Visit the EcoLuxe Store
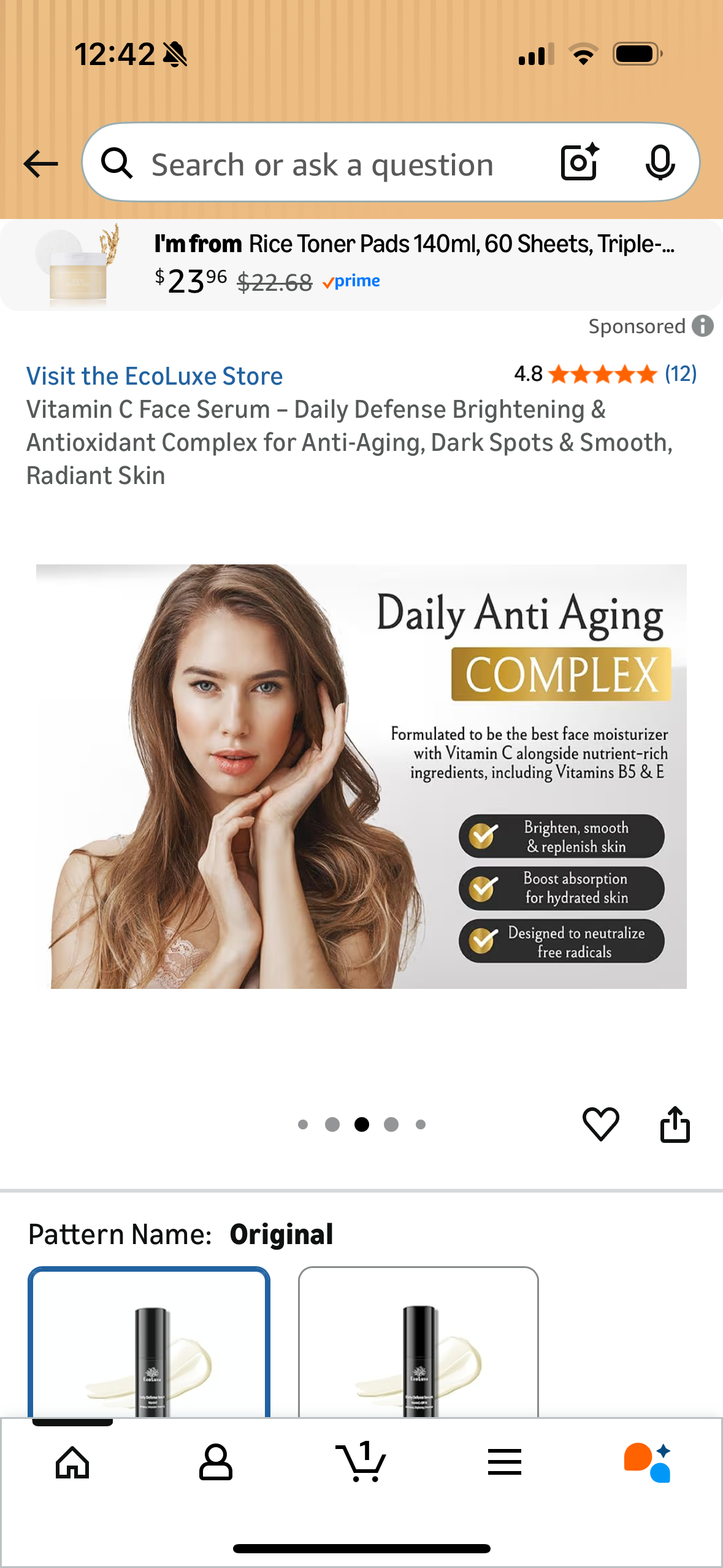The width and height of the screenshot is (723, 1568). [155, 376]
